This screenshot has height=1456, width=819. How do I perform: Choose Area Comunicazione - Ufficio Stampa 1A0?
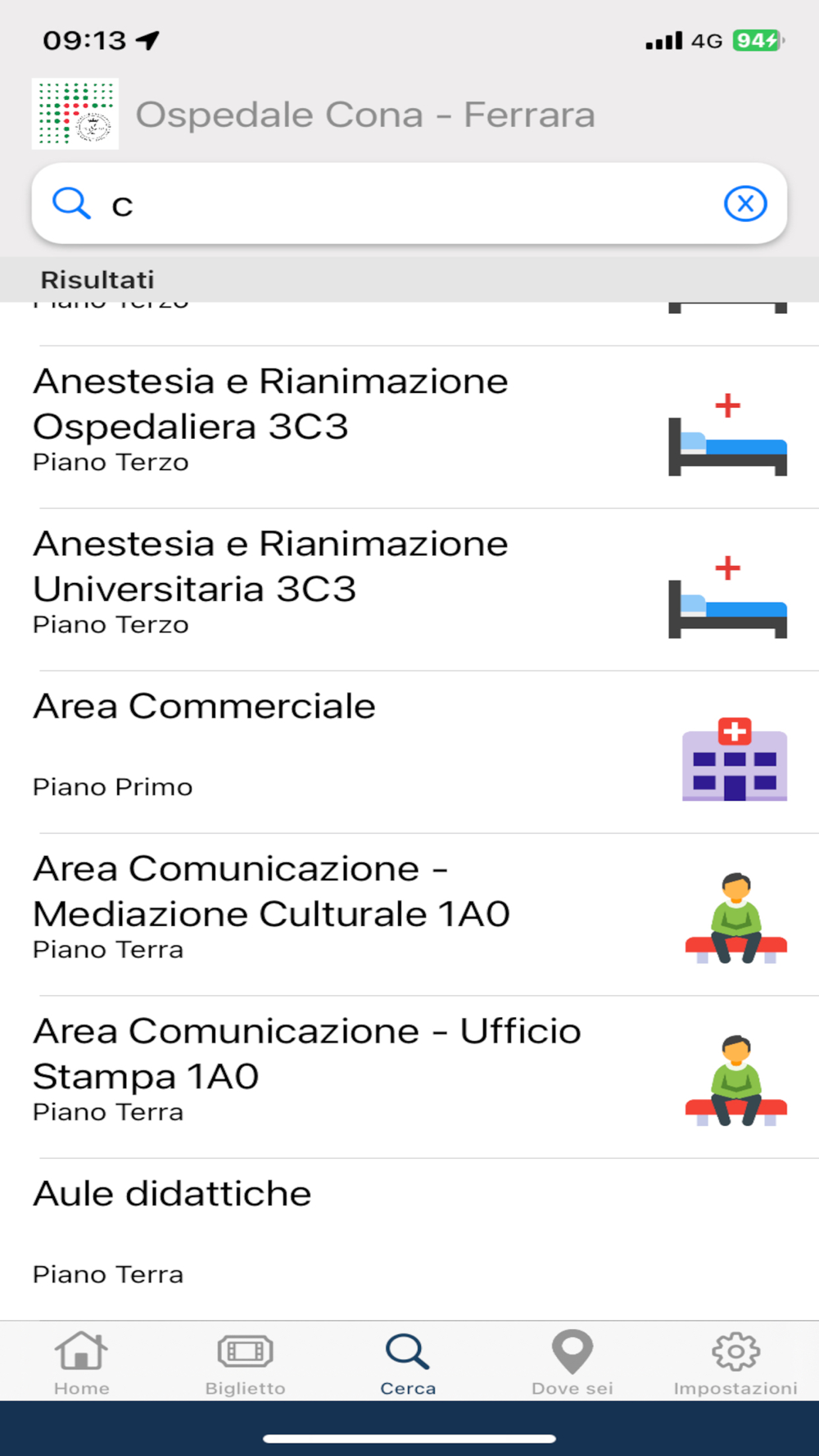coord(328,1075)
